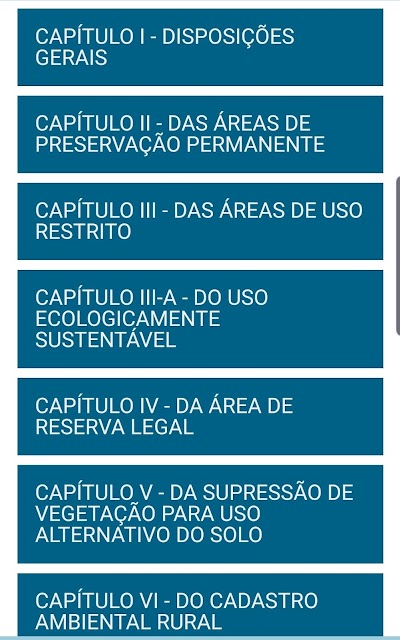
Task: Tap Capítulo VI - Do Cadastro Ambiental Rural
Action: point(200,605)
